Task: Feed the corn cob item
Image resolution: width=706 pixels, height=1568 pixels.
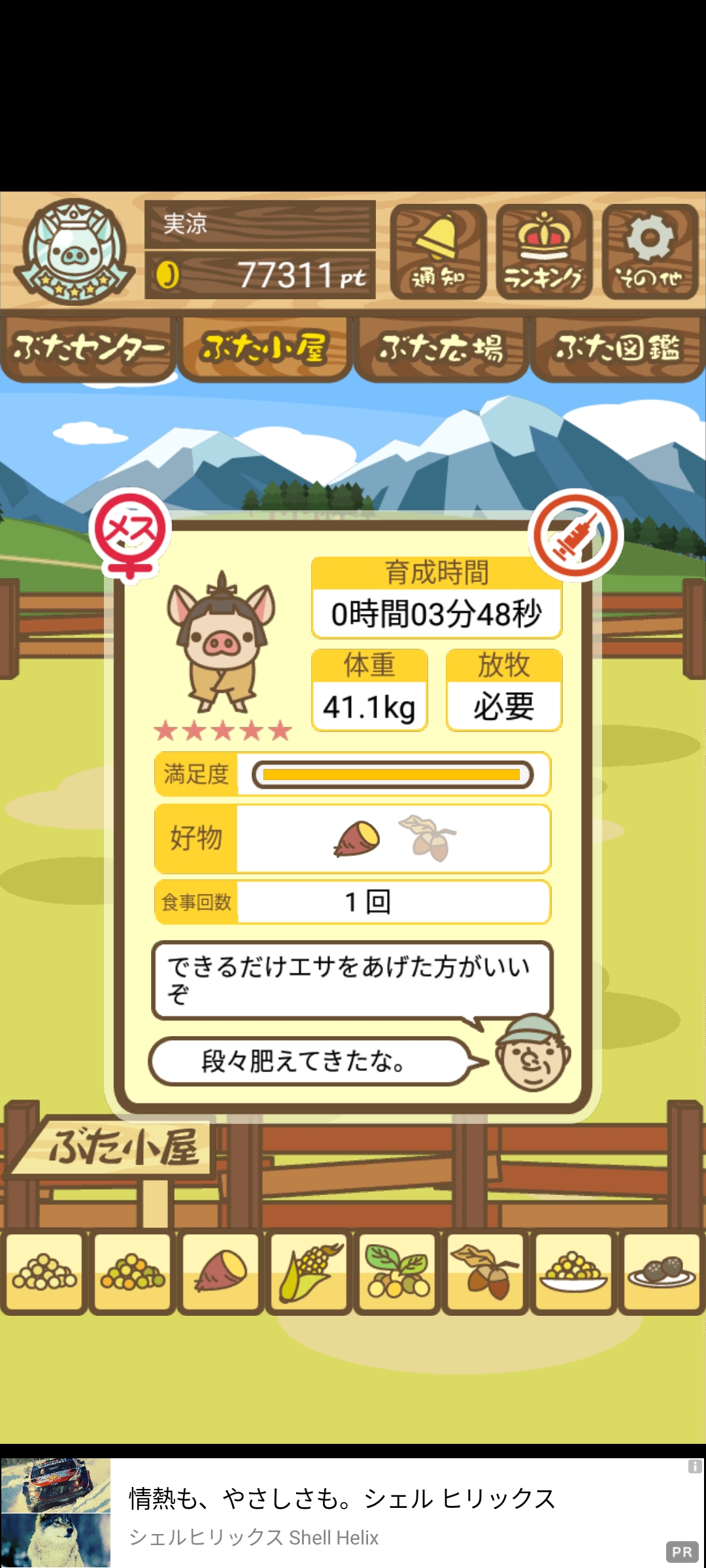Action: coord(309,1272)
